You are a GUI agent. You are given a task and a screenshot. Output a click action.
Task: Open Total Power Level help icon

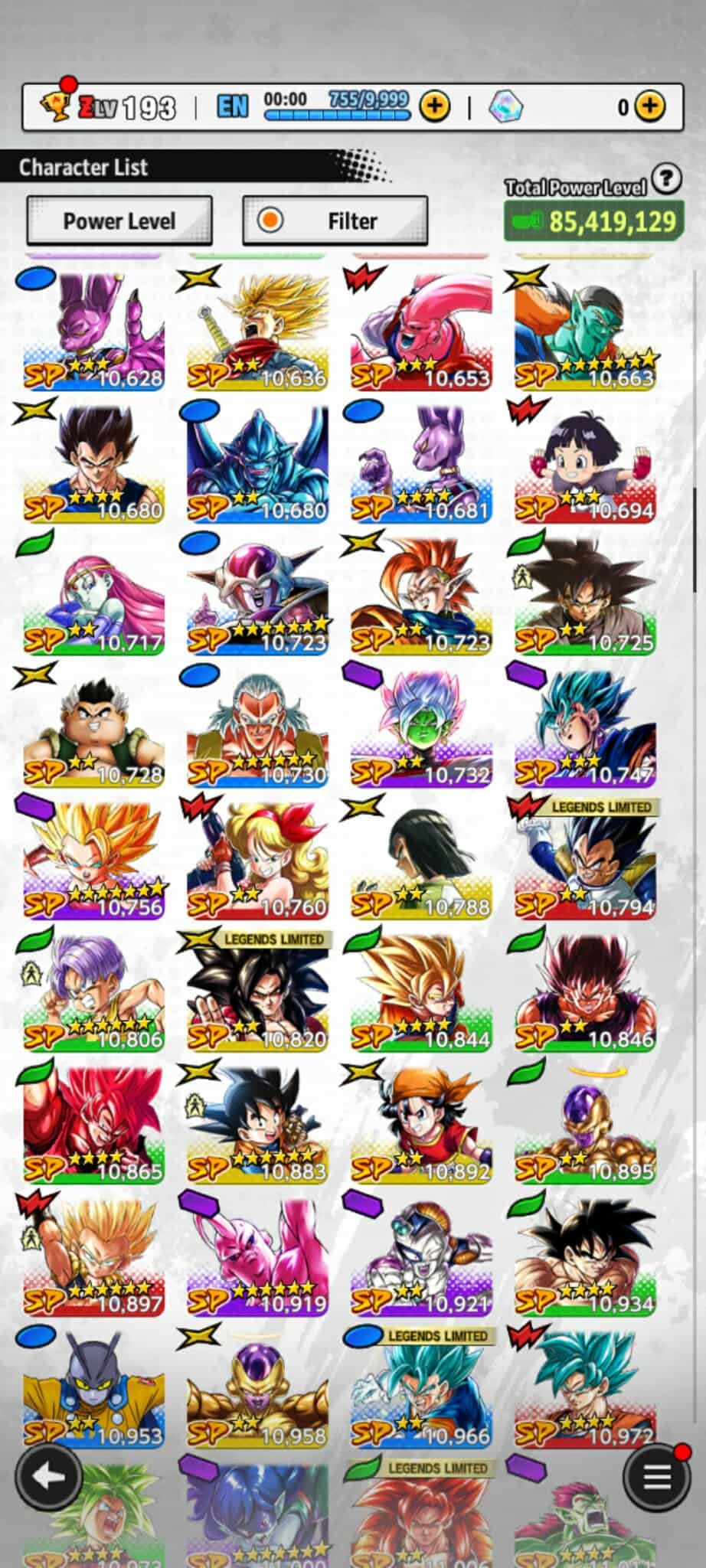[667, 178]
